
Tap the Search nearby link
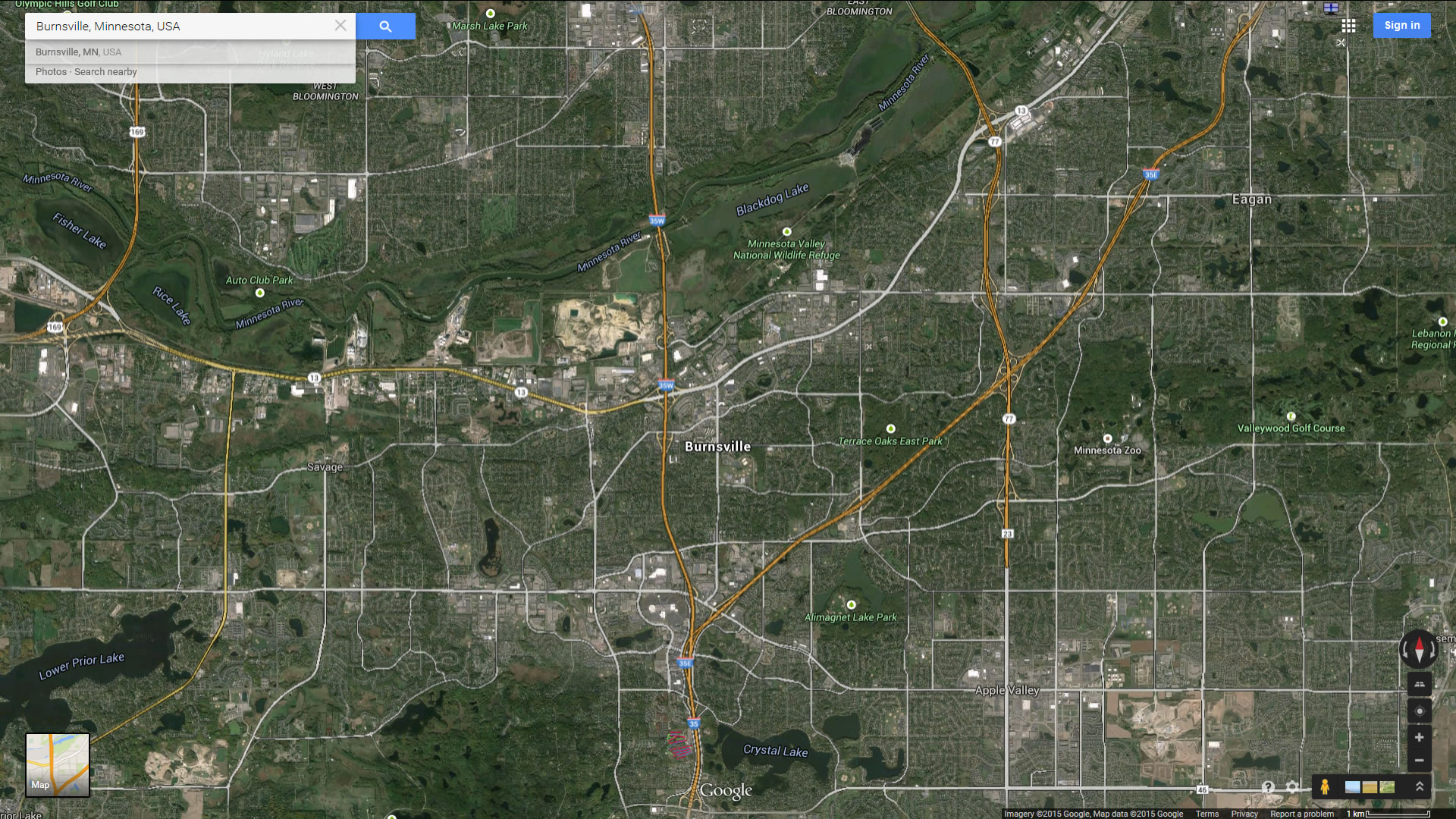pos(105,72)
